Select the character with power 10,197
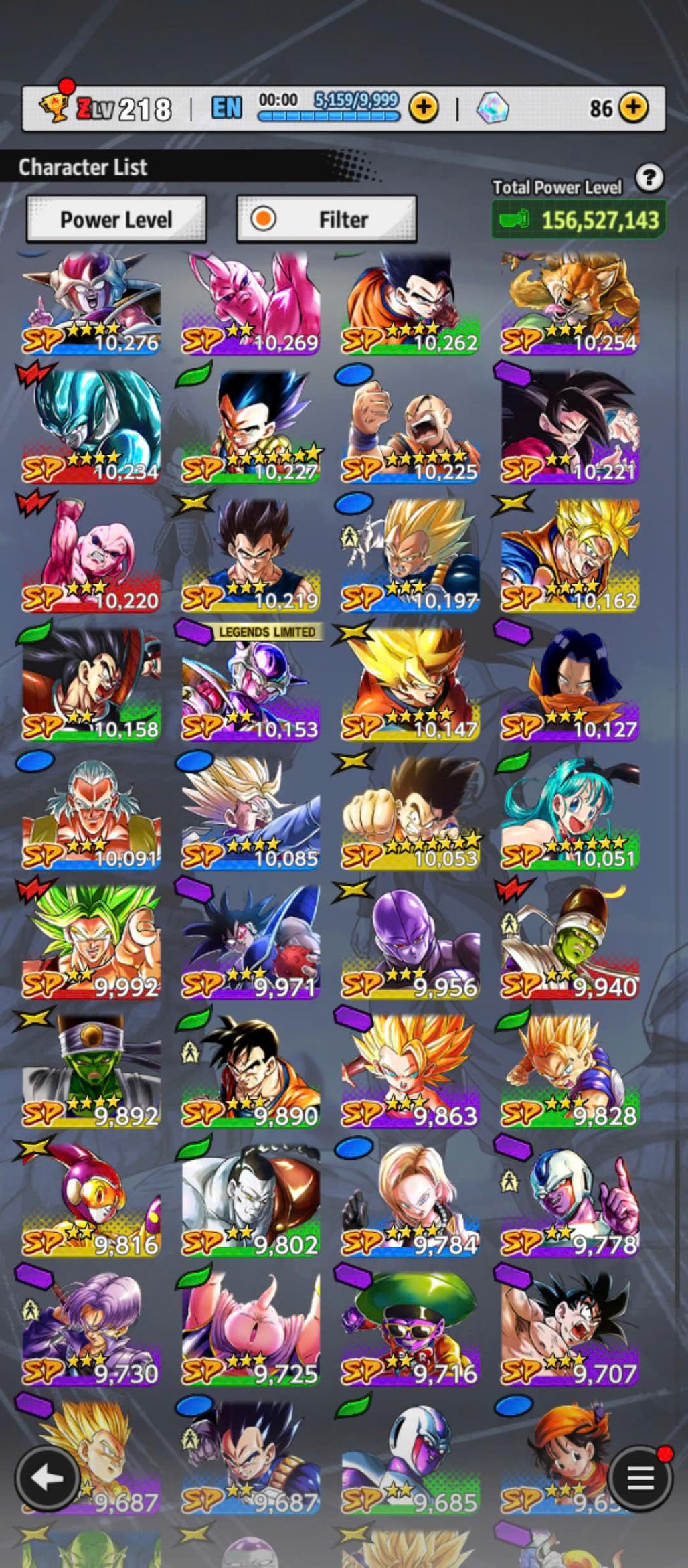The width and height of the screenshot is (688, 1568). coord(410,557)
